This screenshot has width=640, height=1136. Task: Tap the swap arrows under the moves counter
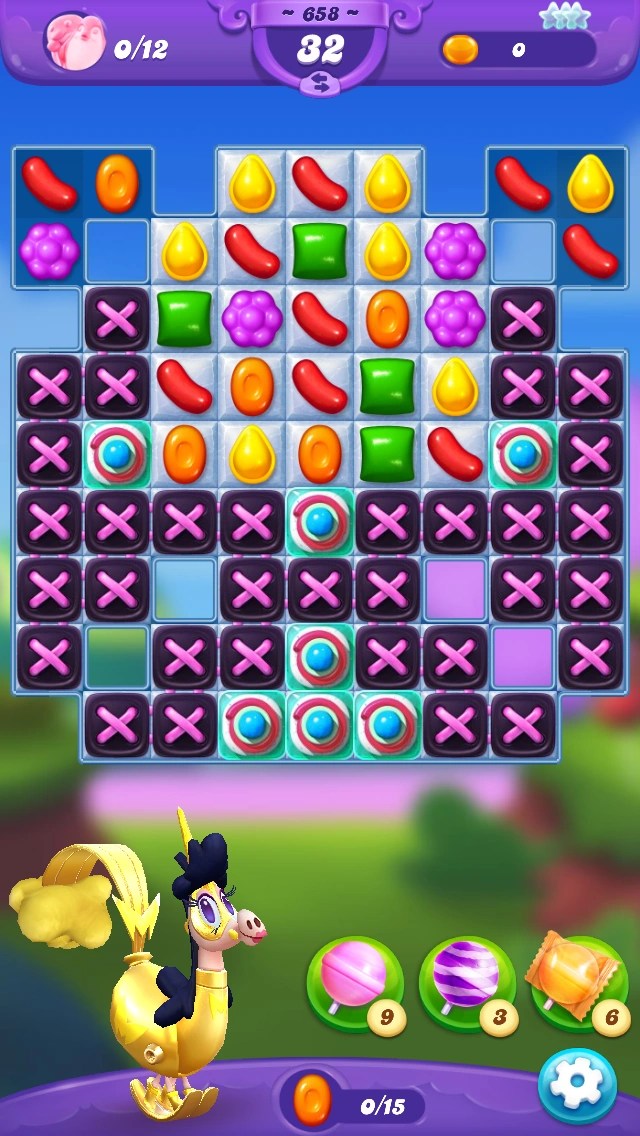click(x=320, y=84)
